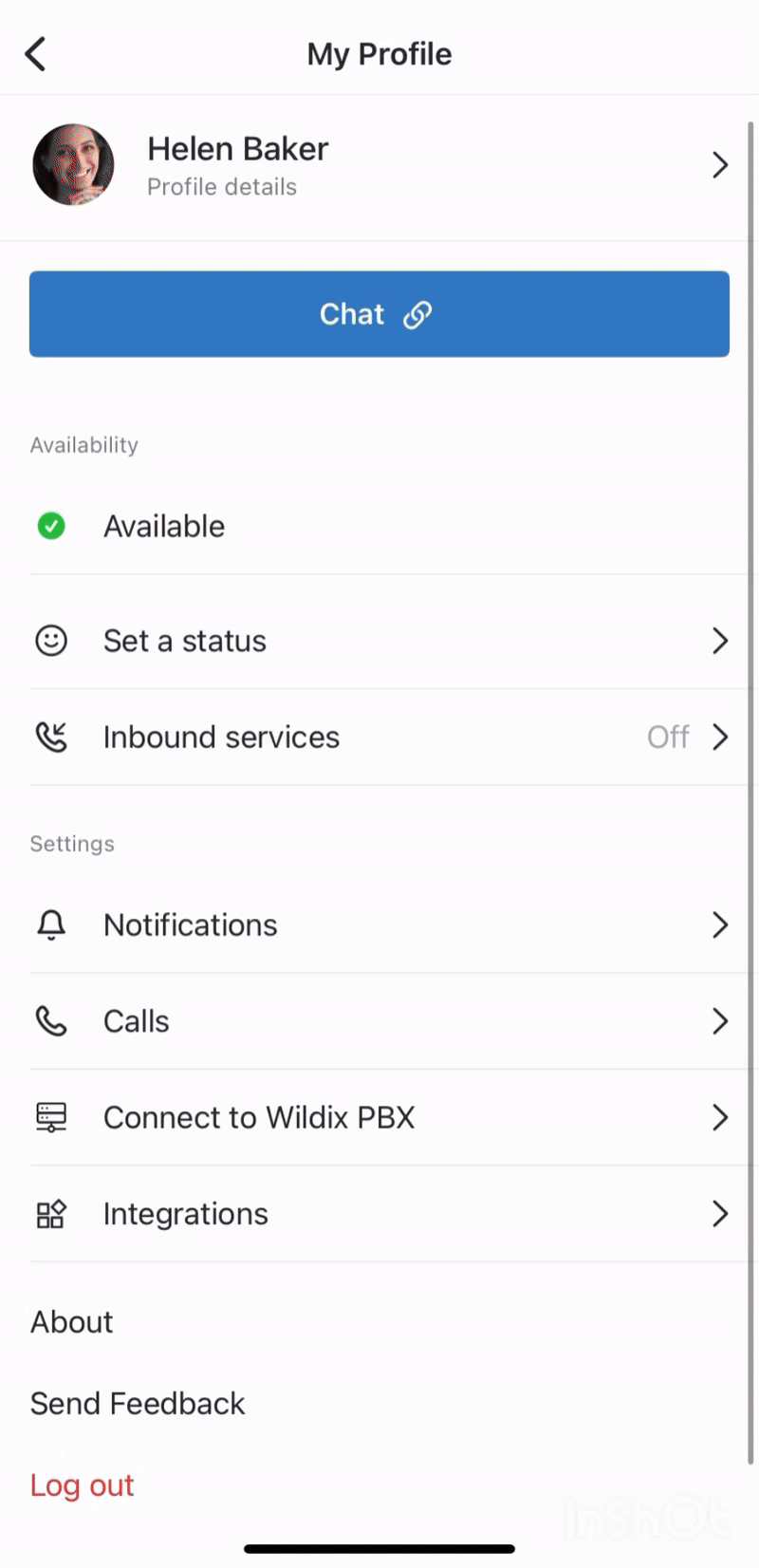Open Calls settings
This screenshot has width=759, height=1568.
[x=379, y=1021]
